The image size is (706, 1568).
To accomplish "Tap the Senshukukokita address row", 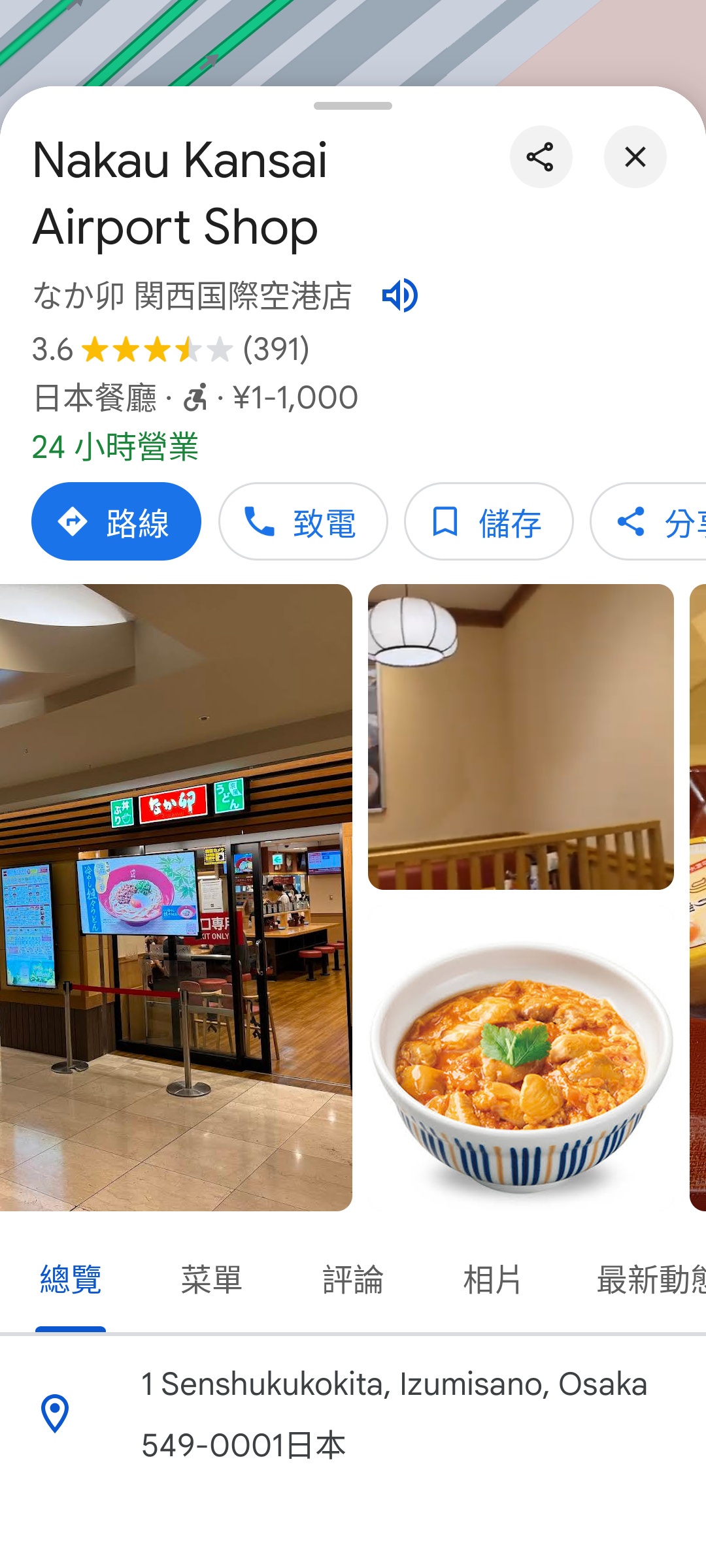I will point(392,1414).
